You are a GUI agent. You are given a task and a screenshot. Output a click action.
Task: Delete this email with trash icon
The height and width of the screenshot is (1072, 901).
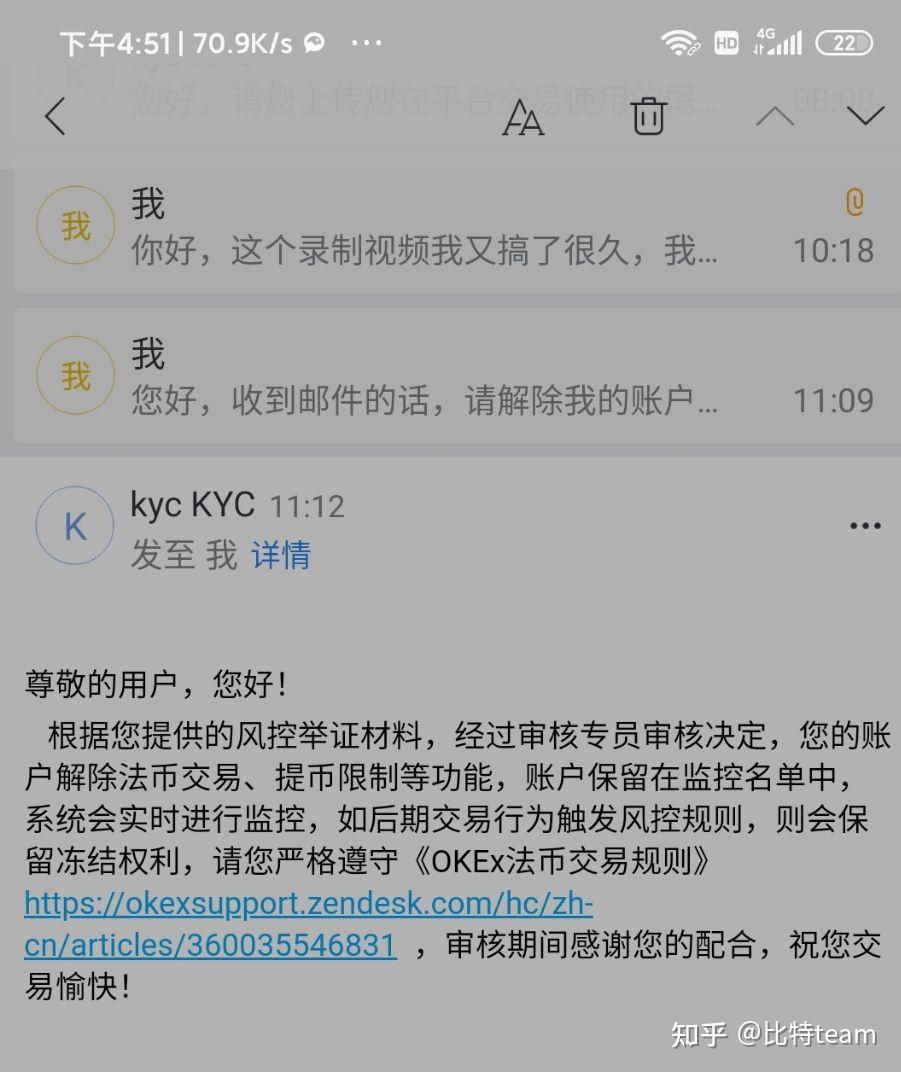[x=649, y=116]
